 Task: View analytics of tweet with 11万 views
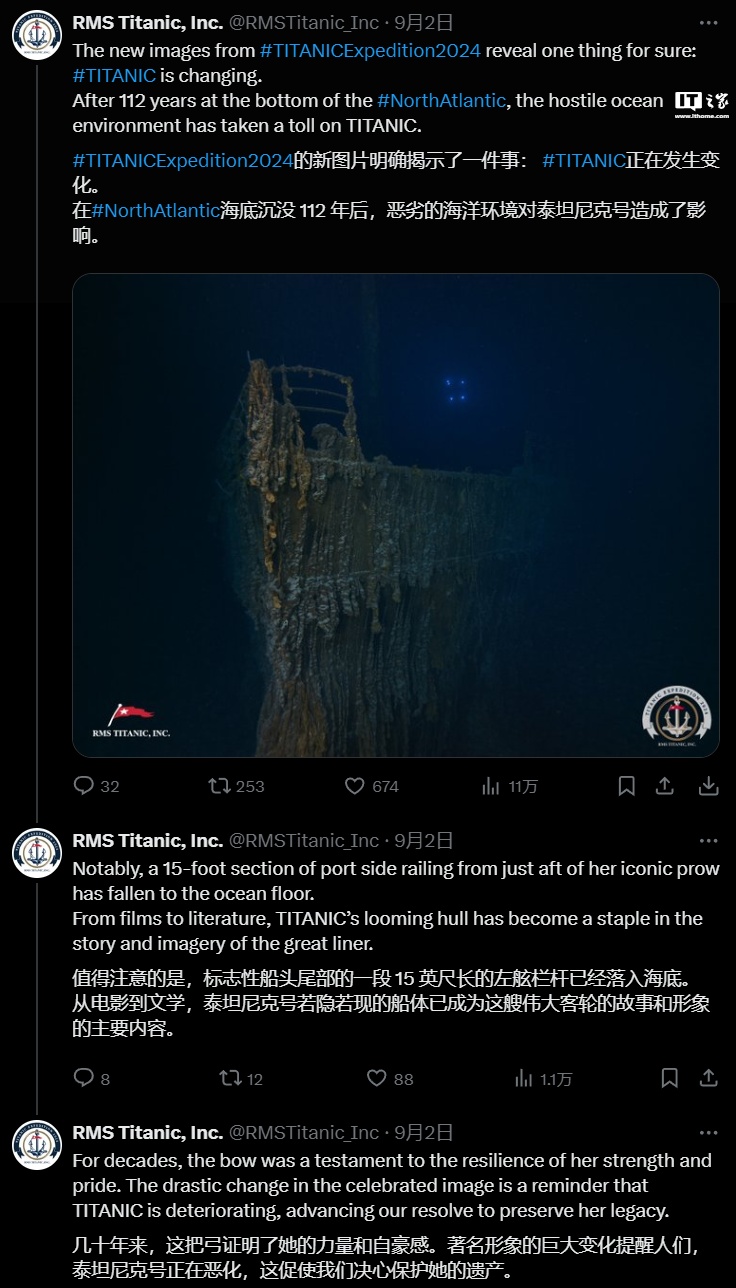[491, 786]
